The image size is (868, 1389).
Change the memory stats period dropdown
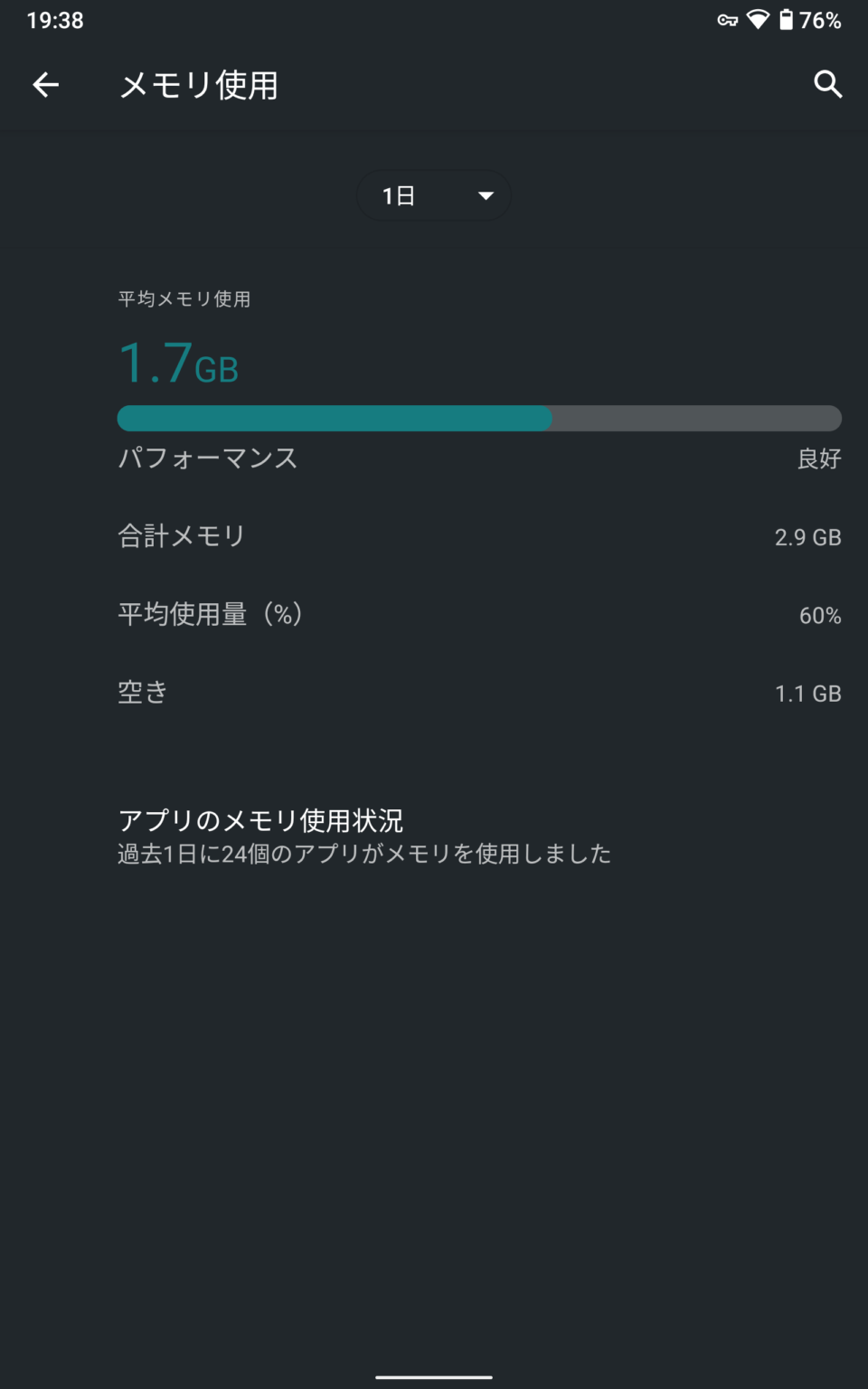coord(433,194)
